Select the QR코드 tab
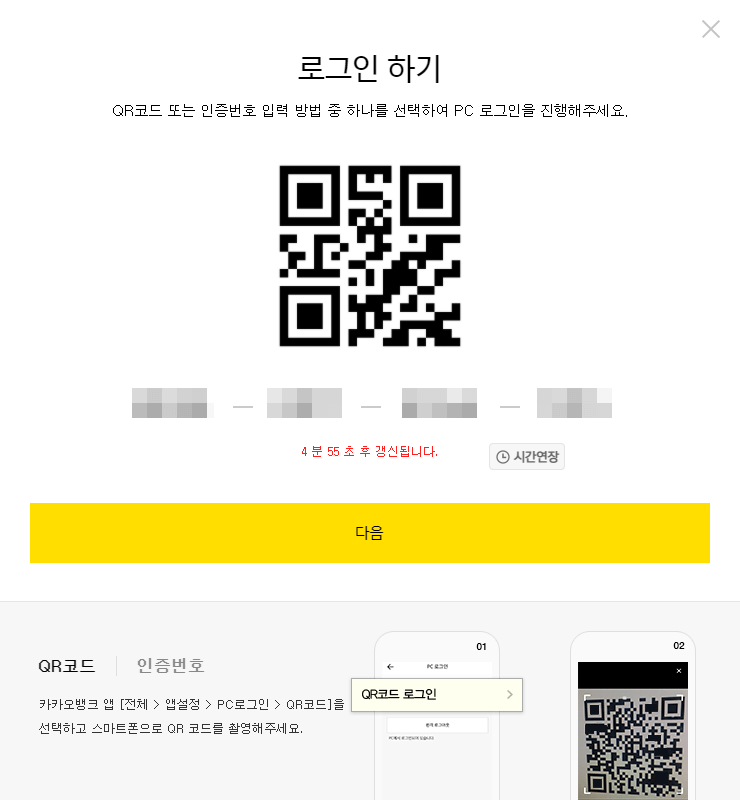The image size is (740, 800). (x=68, y=664)
